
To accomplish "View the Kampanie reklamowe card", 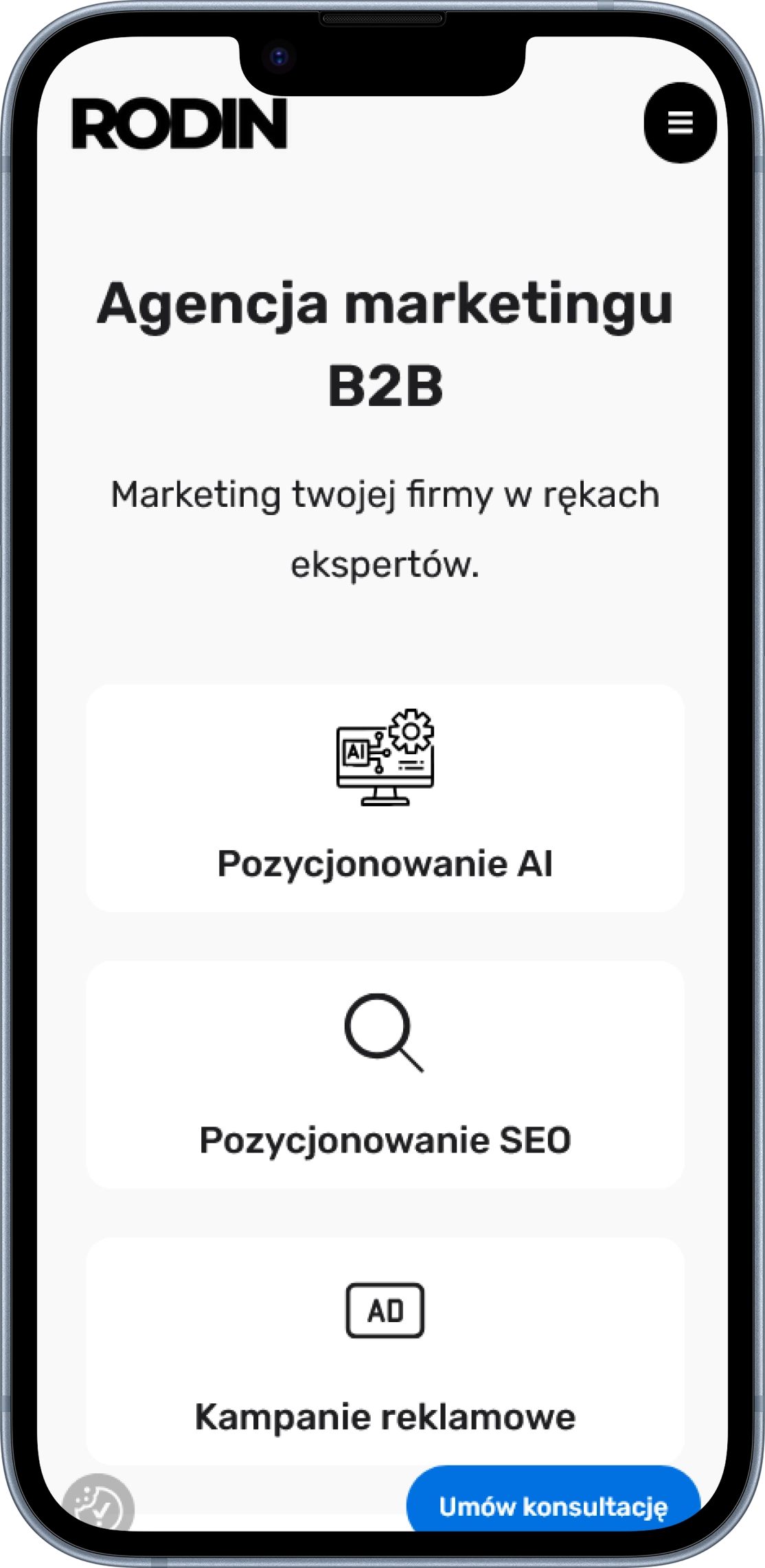I will (x=385, y=1351).
